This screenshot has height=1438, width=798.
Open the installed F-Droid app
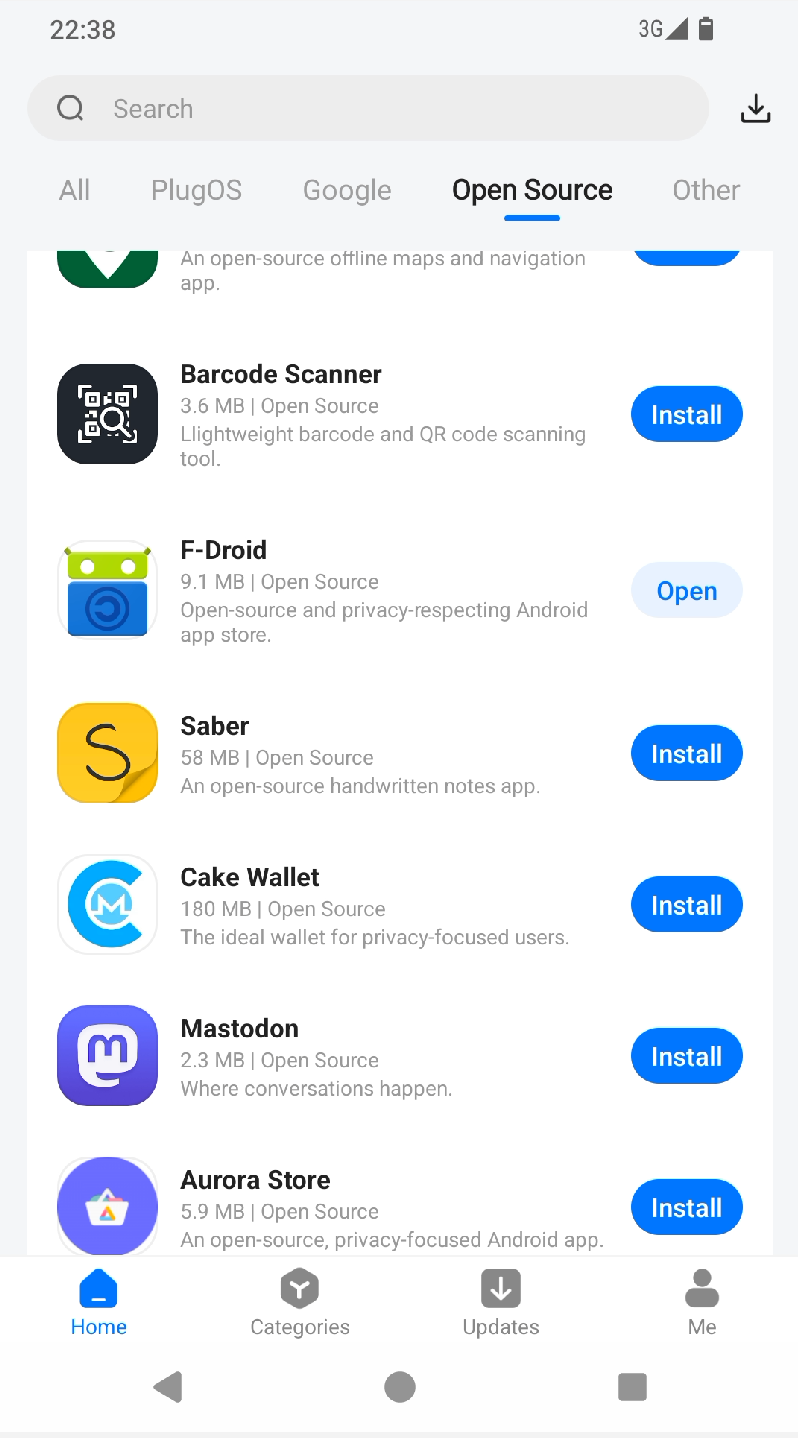click(x=686, y=591)
